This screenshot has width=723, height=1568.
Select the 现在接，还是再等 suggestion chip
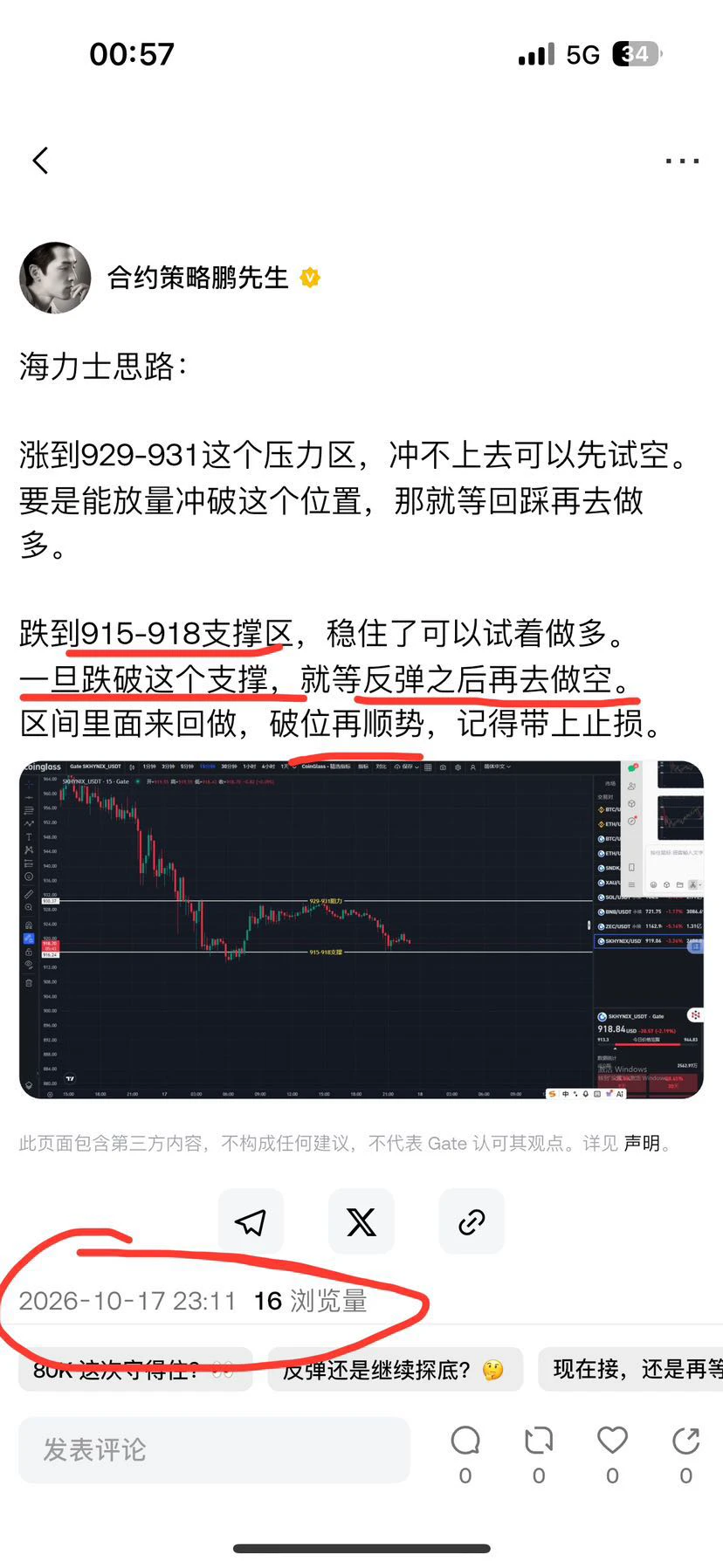click(x=630, y=1370)
